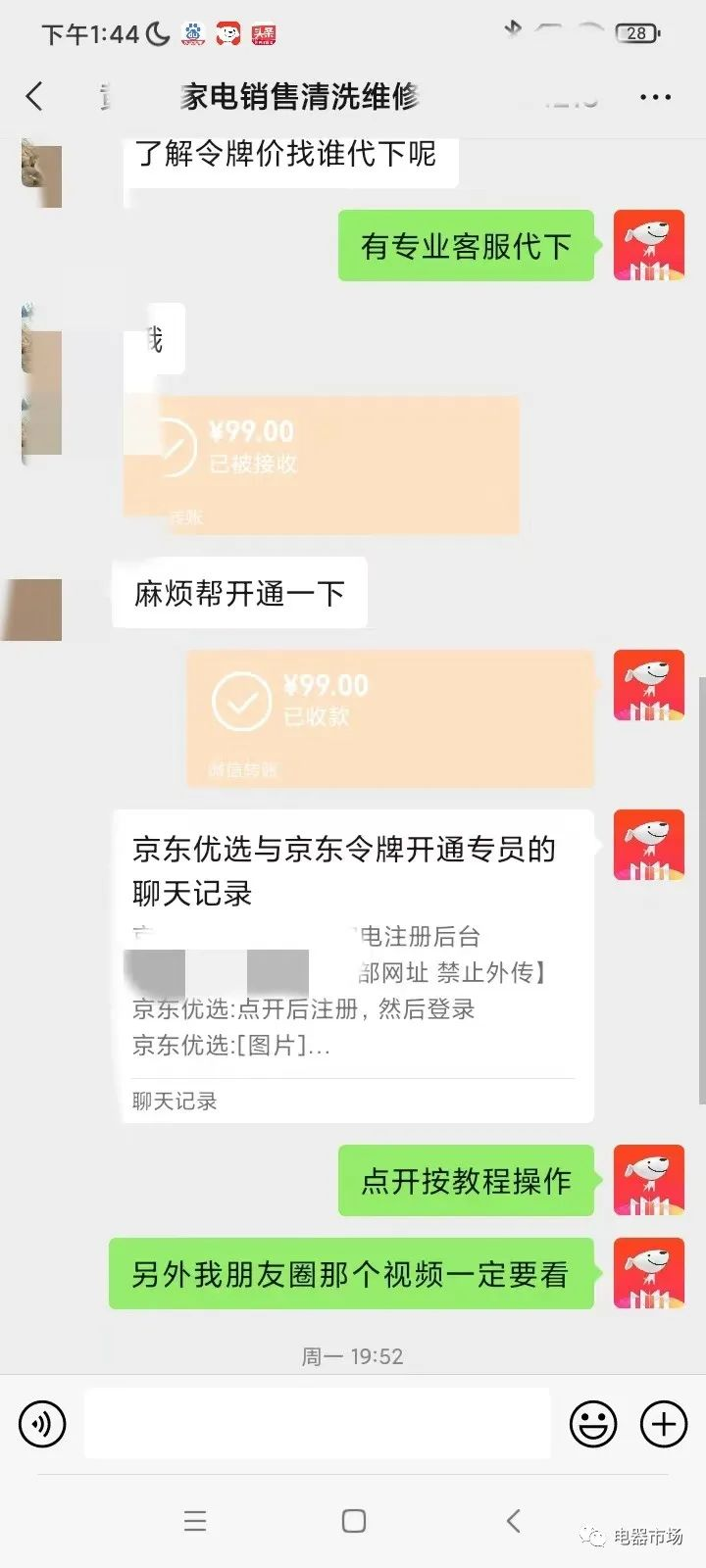The image size is (706, 1568).
Task: Tap the system home button
Action: [353, 1520]
